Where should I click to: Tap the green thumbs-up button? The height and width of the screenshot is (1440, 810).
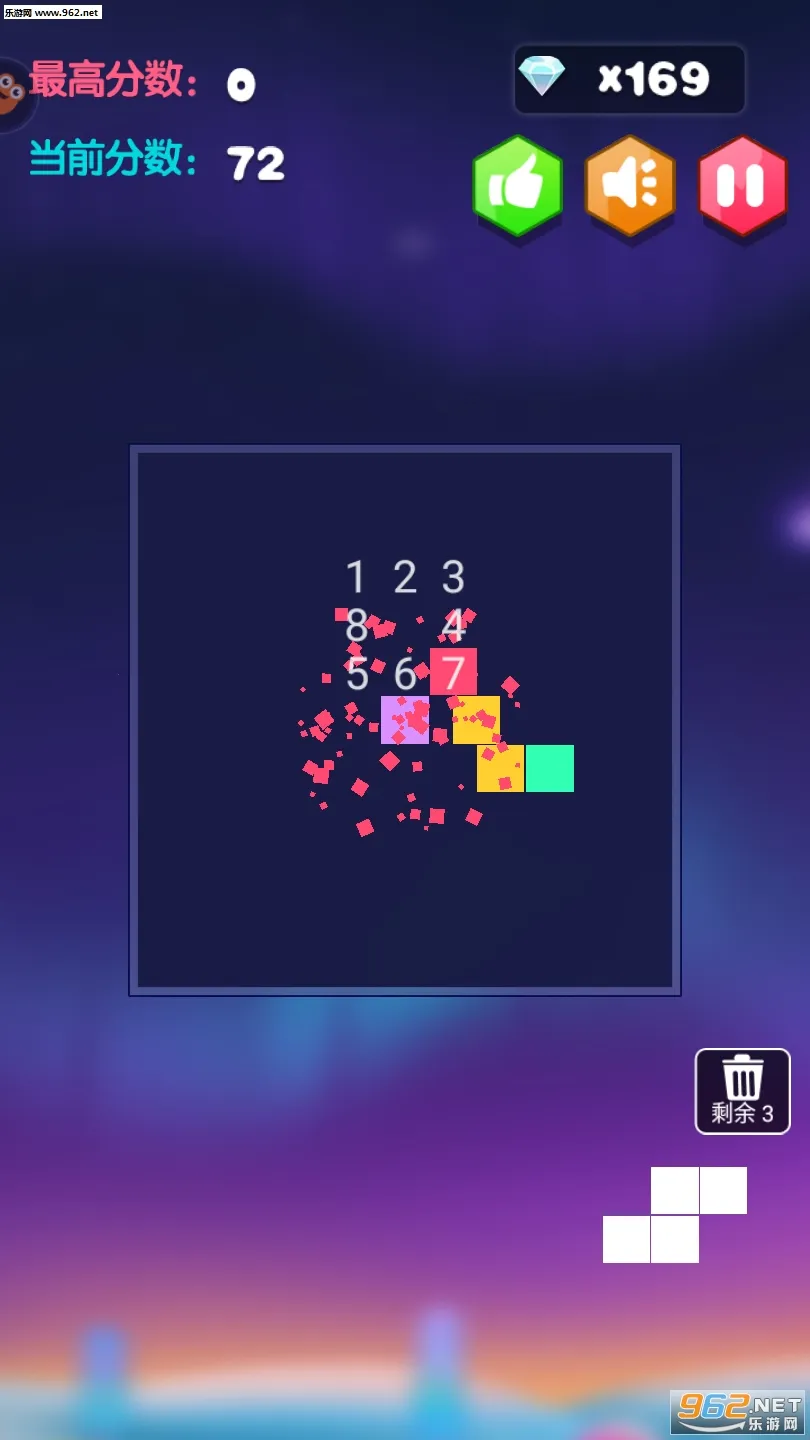click(x=517, y=186)
